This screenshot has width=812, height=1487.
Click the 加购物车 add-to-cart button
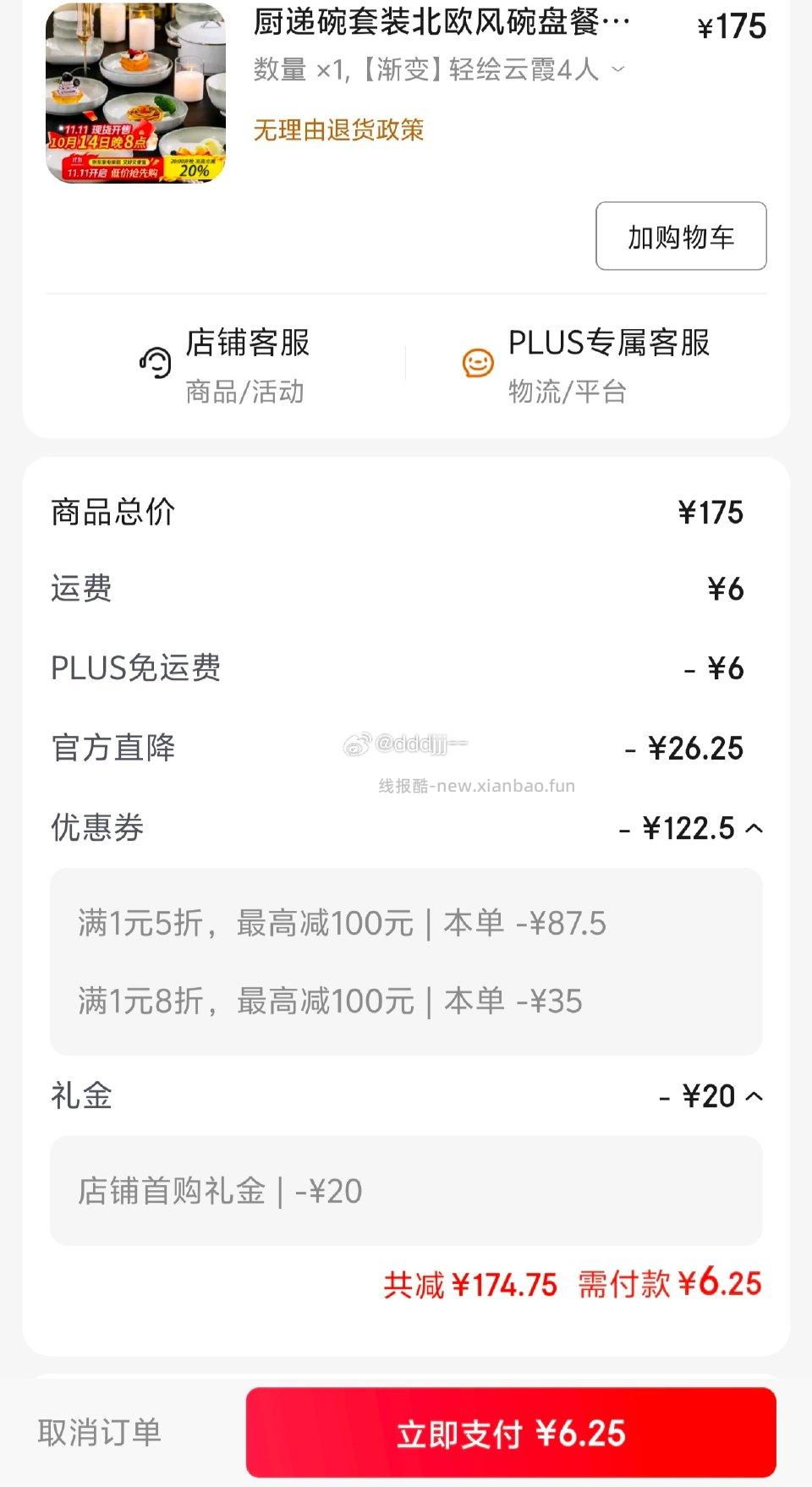point(681,237)
